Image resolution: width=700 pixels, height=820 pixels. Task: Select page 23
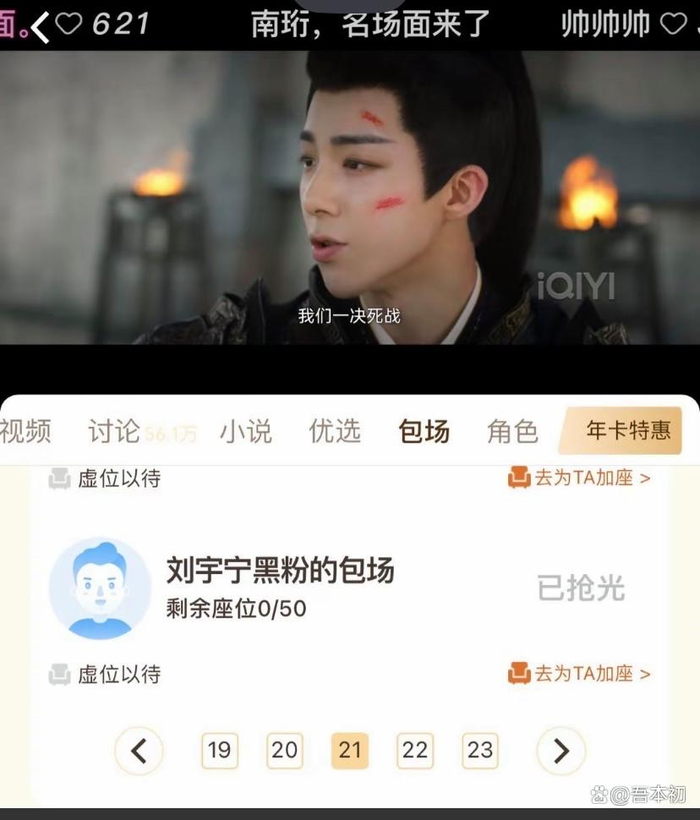pos(480,750)
